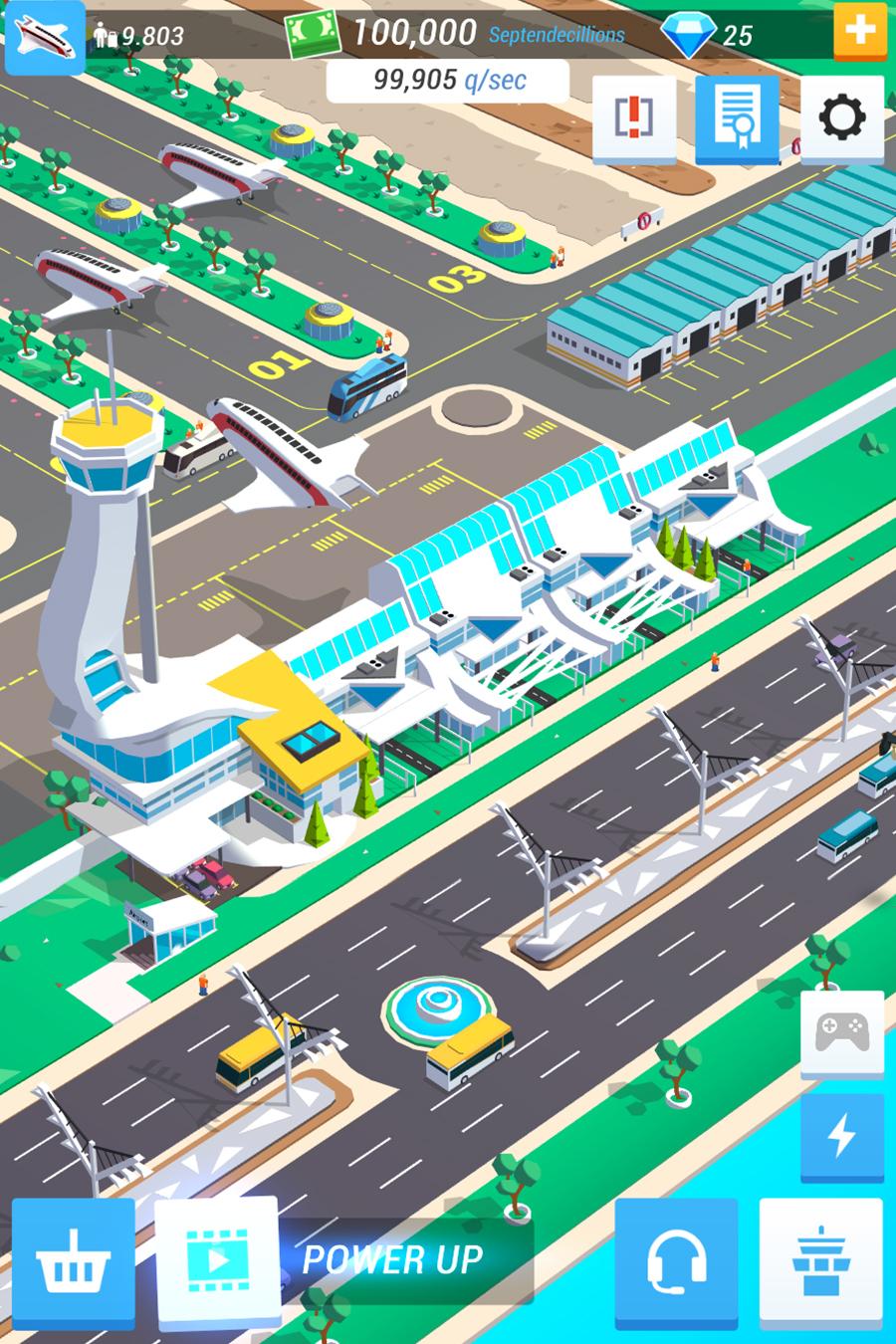Screen dimensions: 896x1344
Task: Open the control tower menu button
Action: tap(821, 1261)
